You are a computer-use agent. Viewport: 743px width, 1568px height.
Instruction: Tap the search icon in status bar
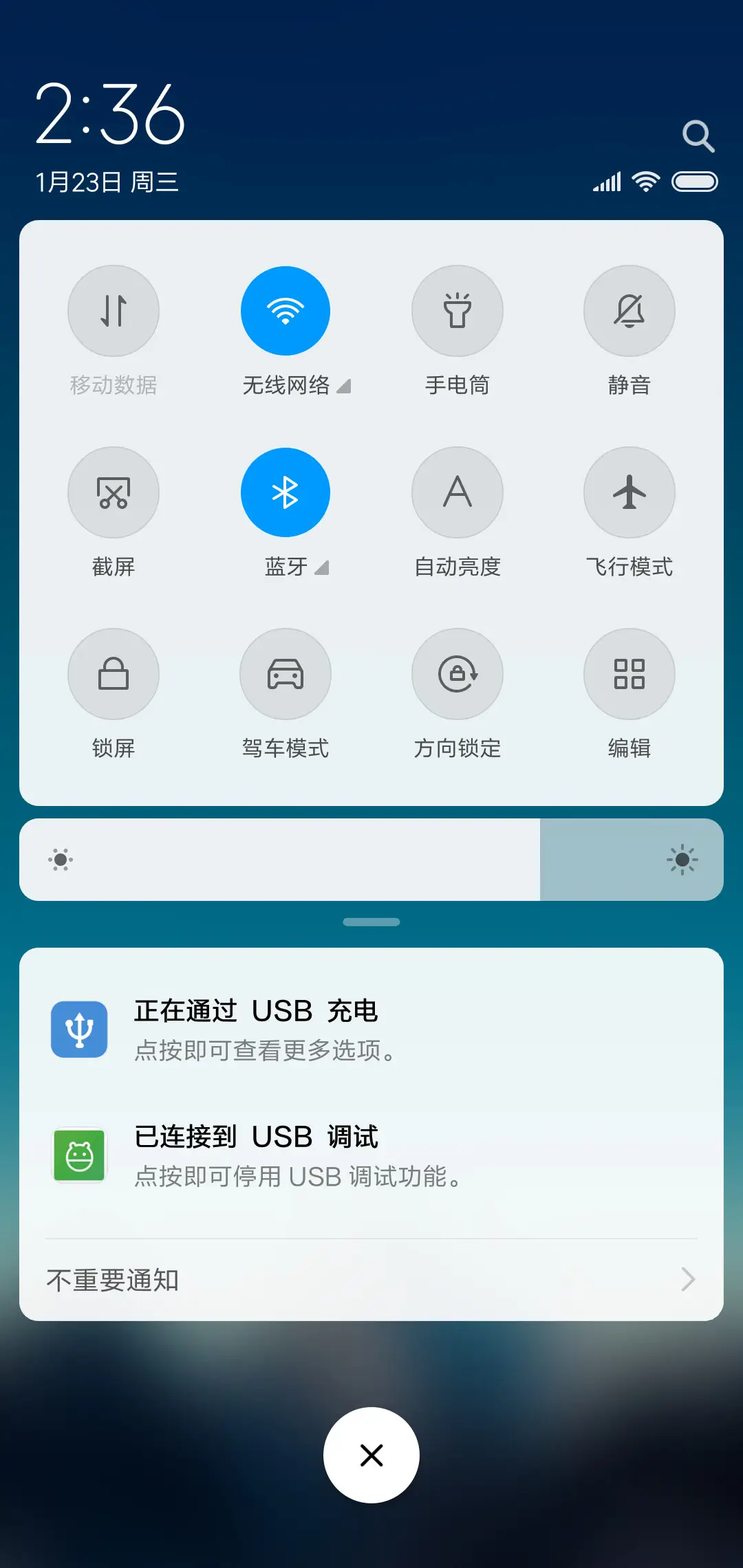699,136
